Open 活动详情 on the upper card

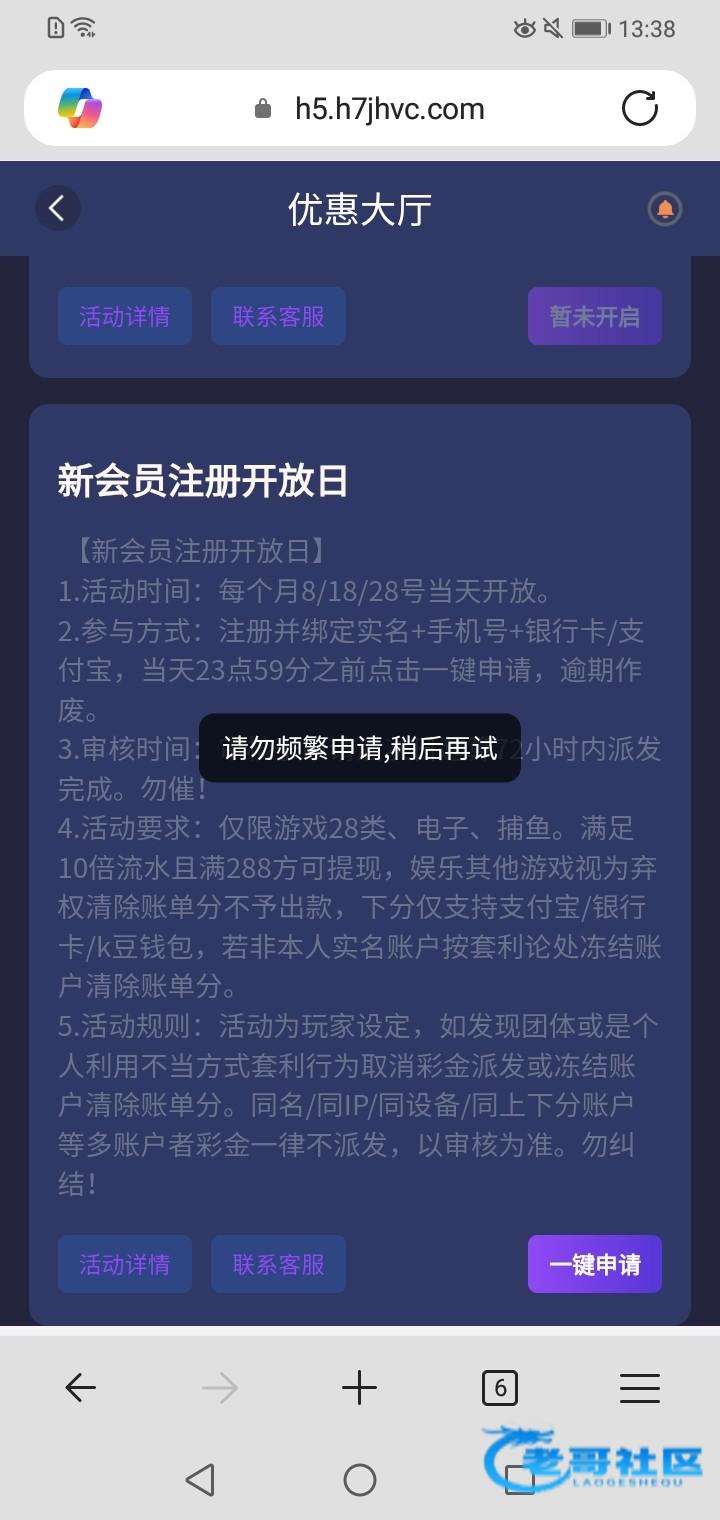(124, 316)
